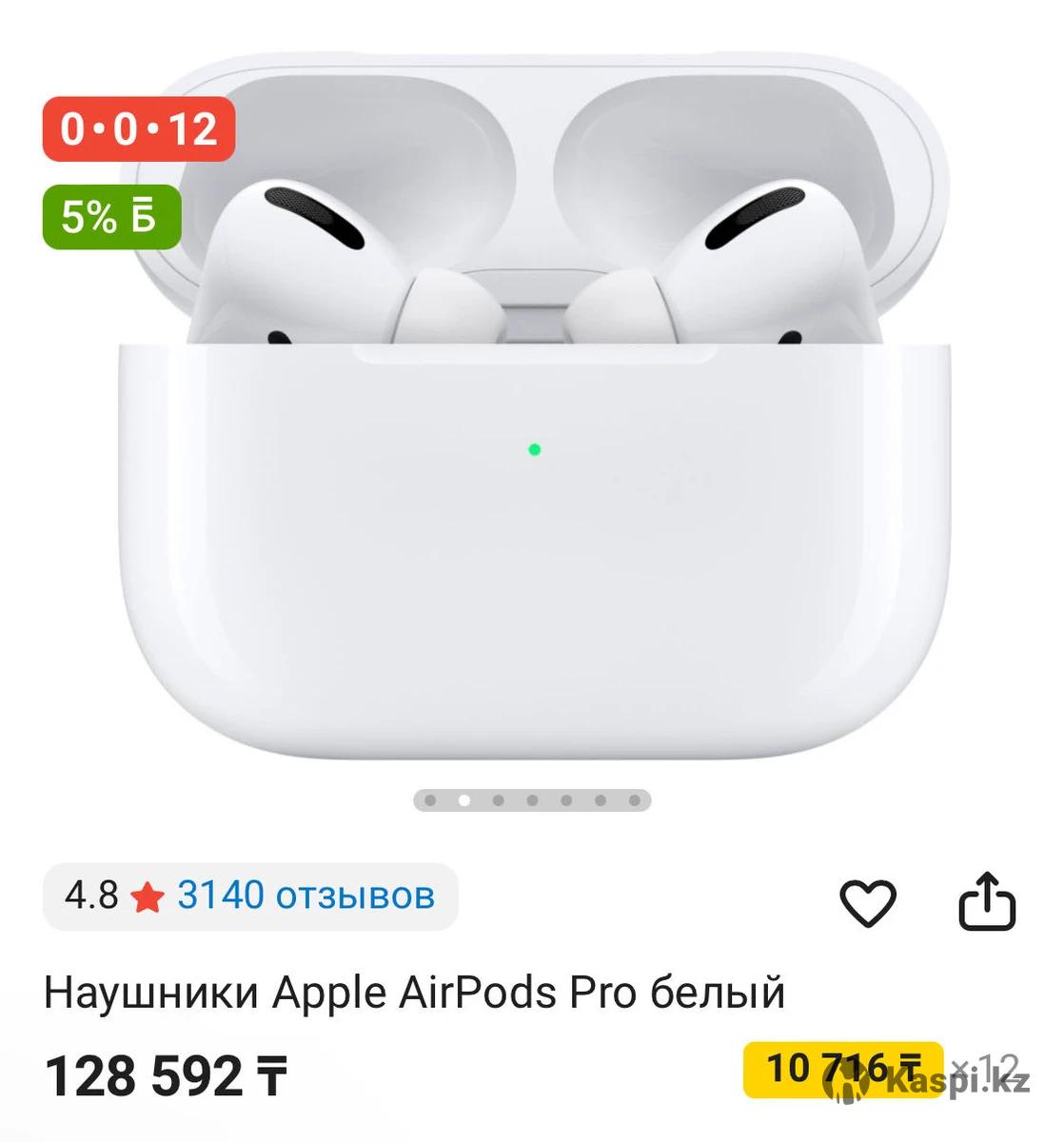
Task: Add AirPods Pro to favorites
Action: coord(867,902)
